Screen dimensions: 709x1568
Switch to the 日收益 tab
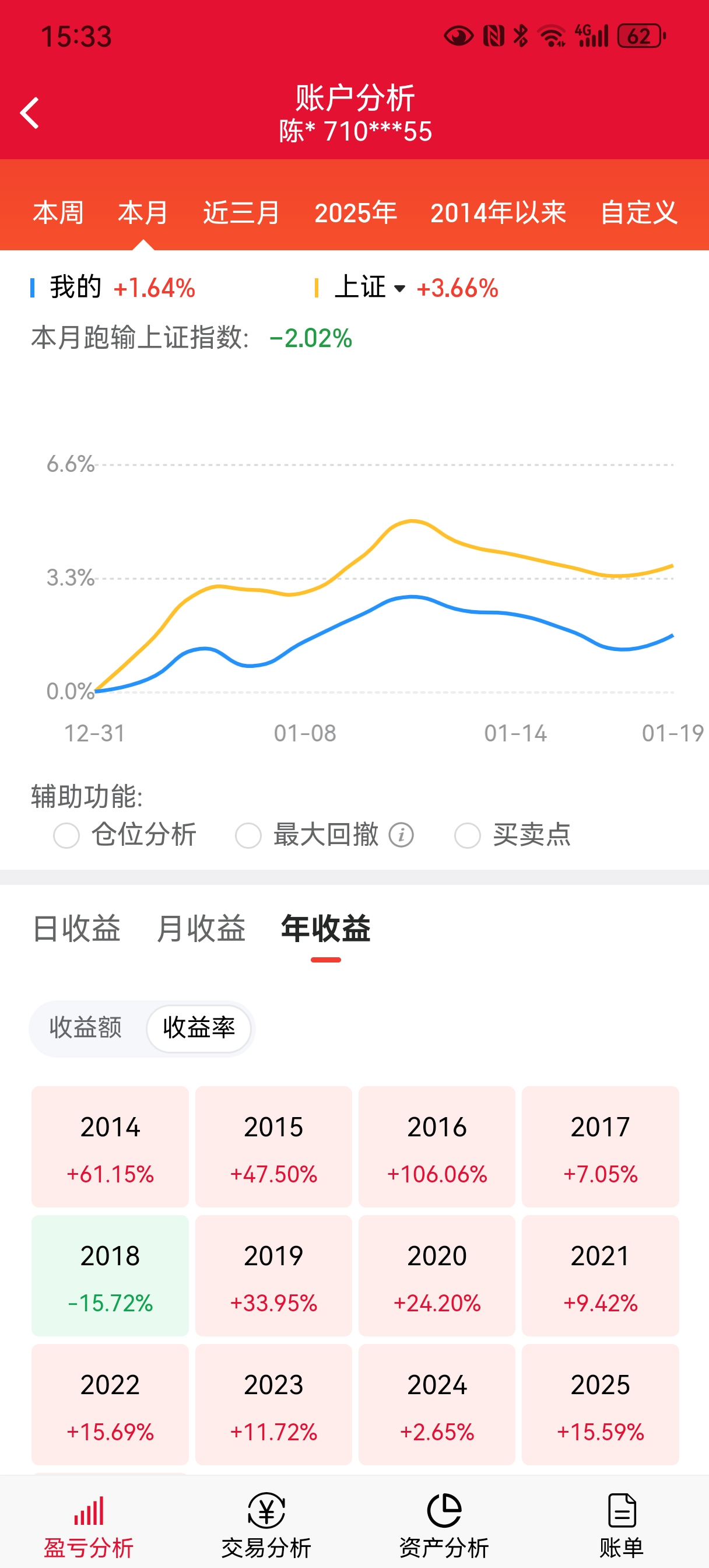pos(77,928)
